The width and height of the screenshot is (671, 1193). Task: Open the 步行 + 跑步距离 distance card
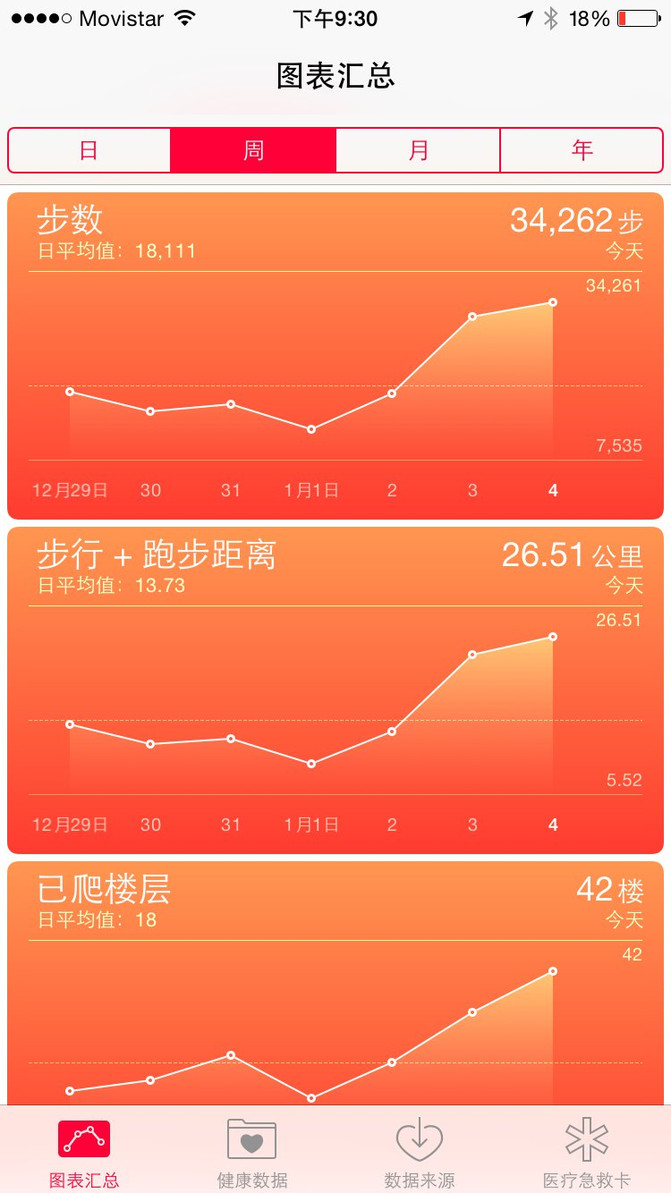tap(336, 690)
